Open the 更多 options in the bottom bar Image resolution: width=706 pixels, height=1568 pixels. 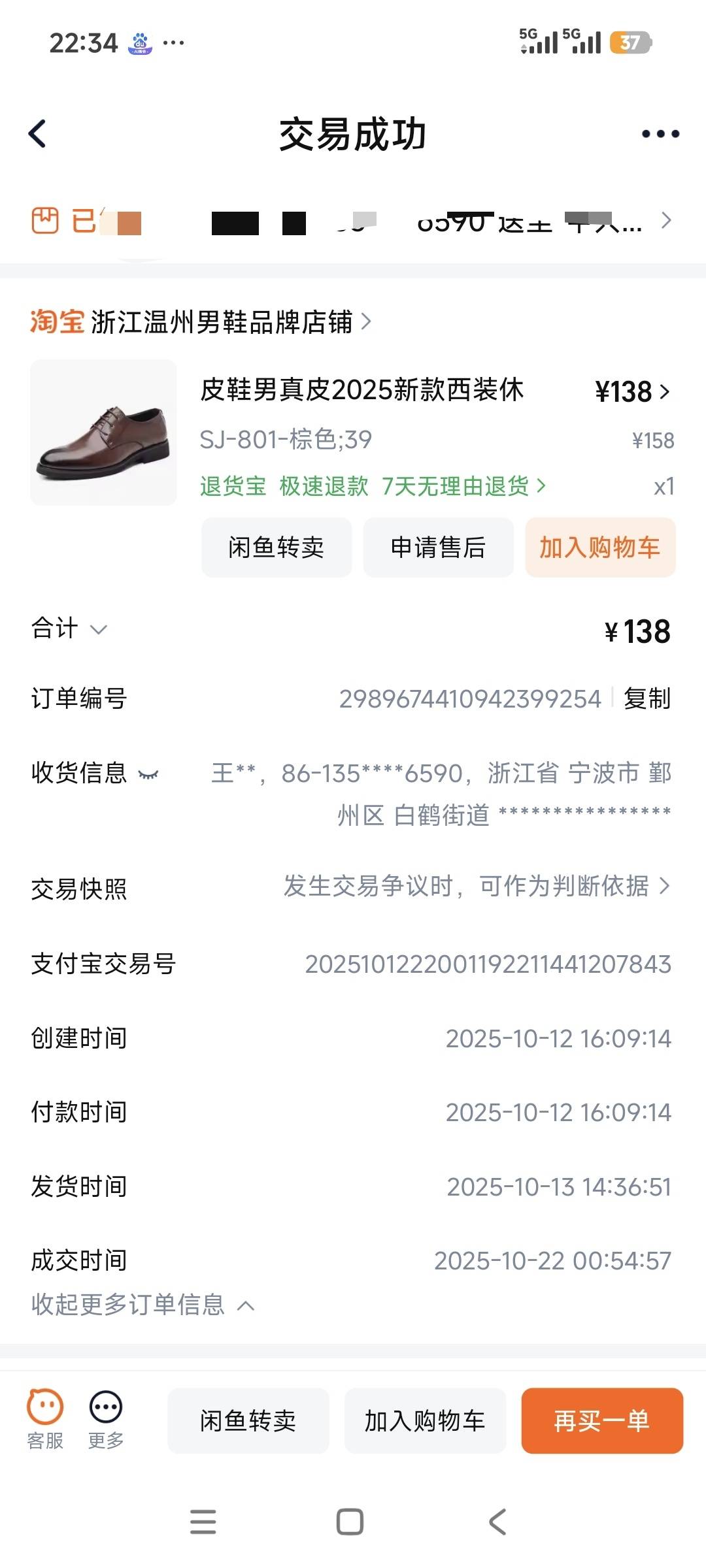tap(106, 1419)
